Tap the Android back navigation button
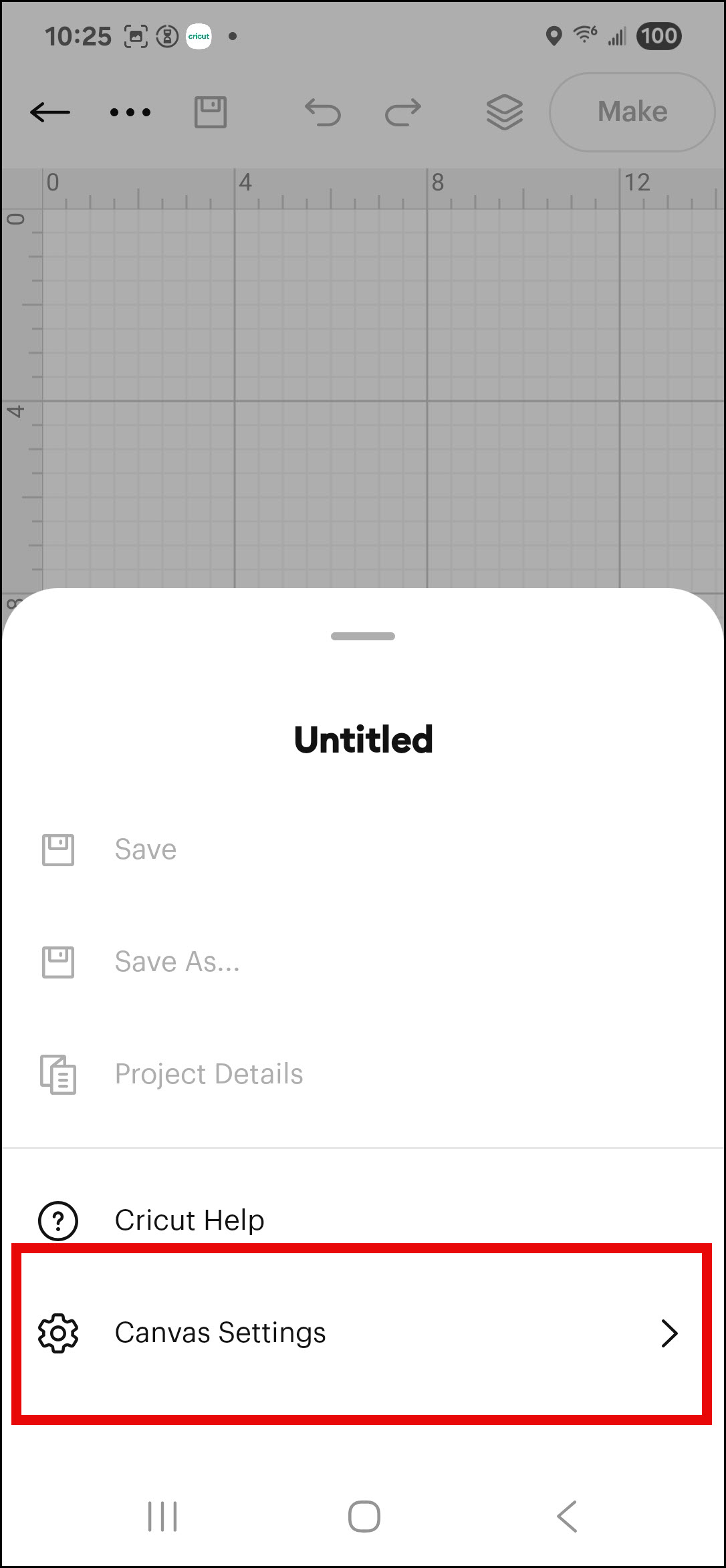 566,1516
